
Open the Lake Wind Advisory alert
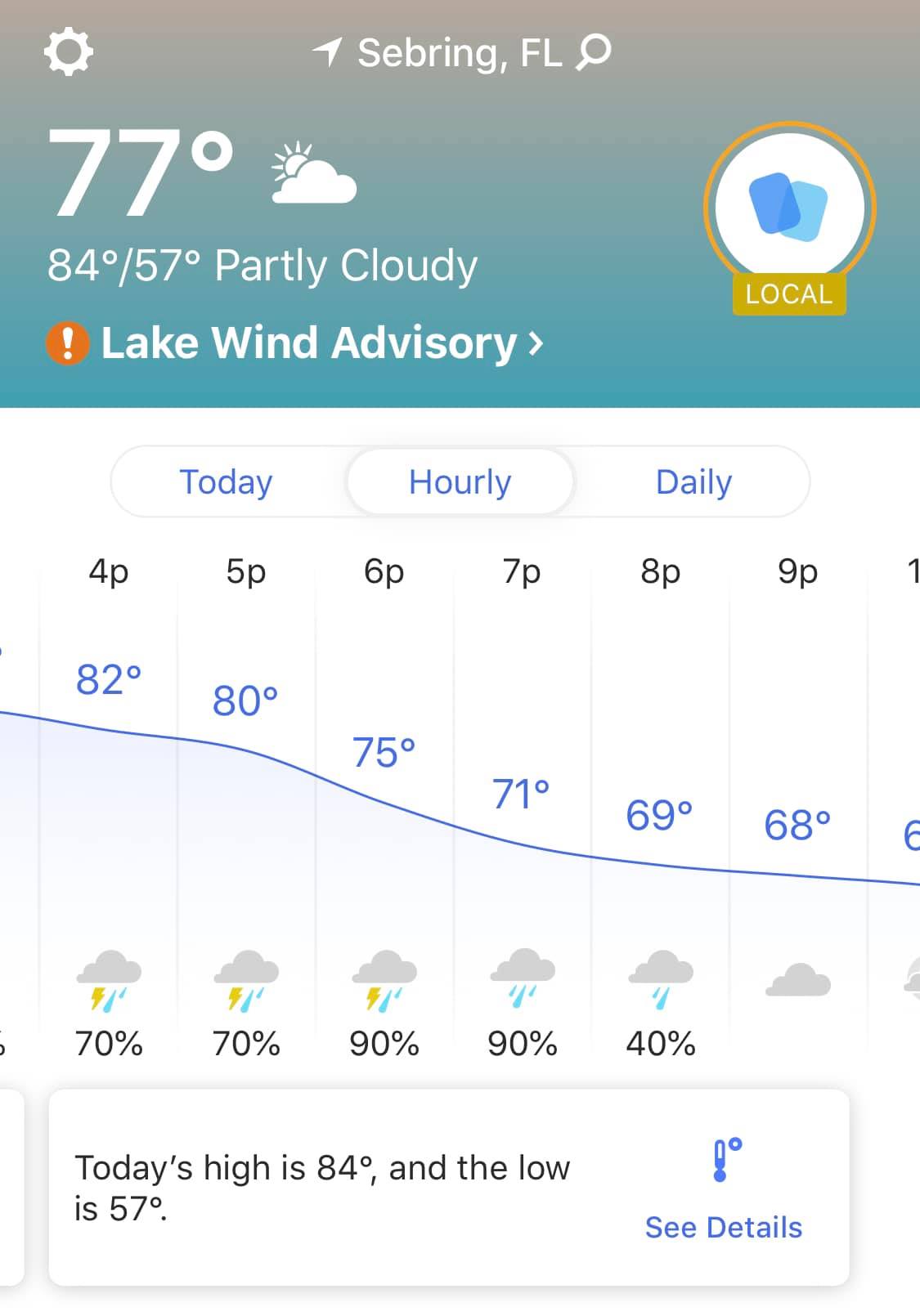pos(294,342)
